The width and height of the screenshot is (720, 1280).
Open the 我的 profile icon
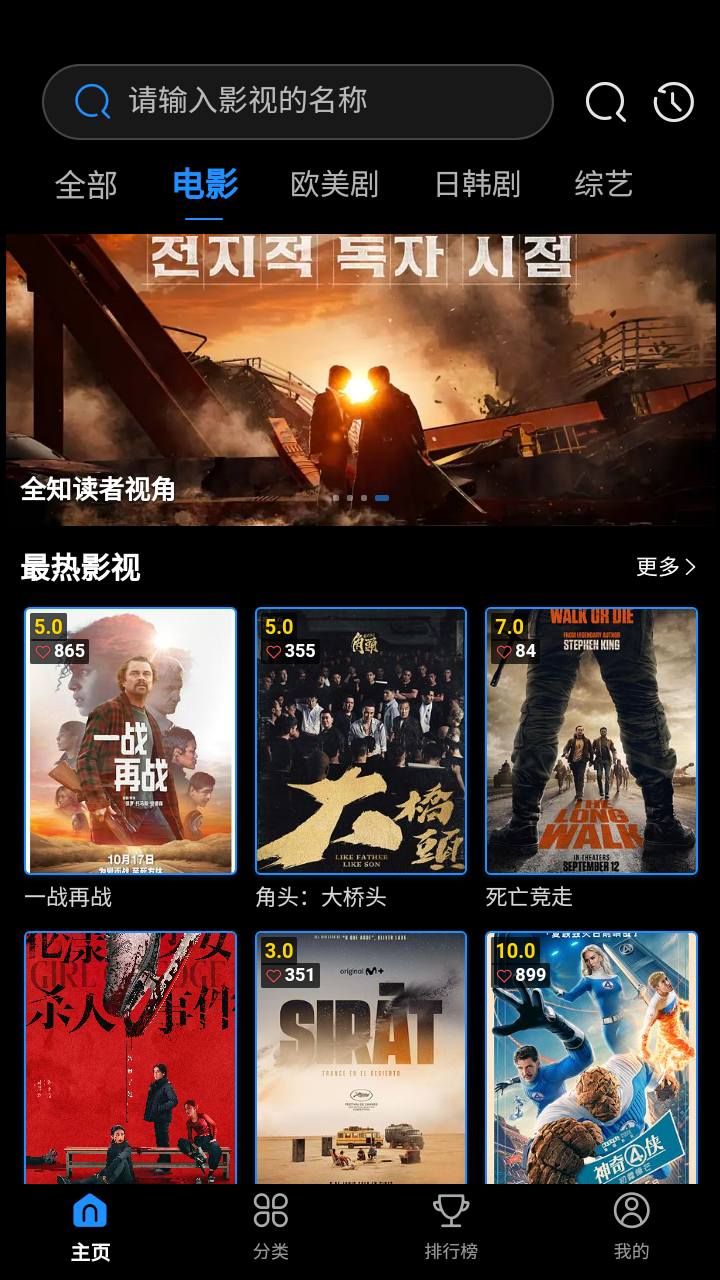point(629,1209)
